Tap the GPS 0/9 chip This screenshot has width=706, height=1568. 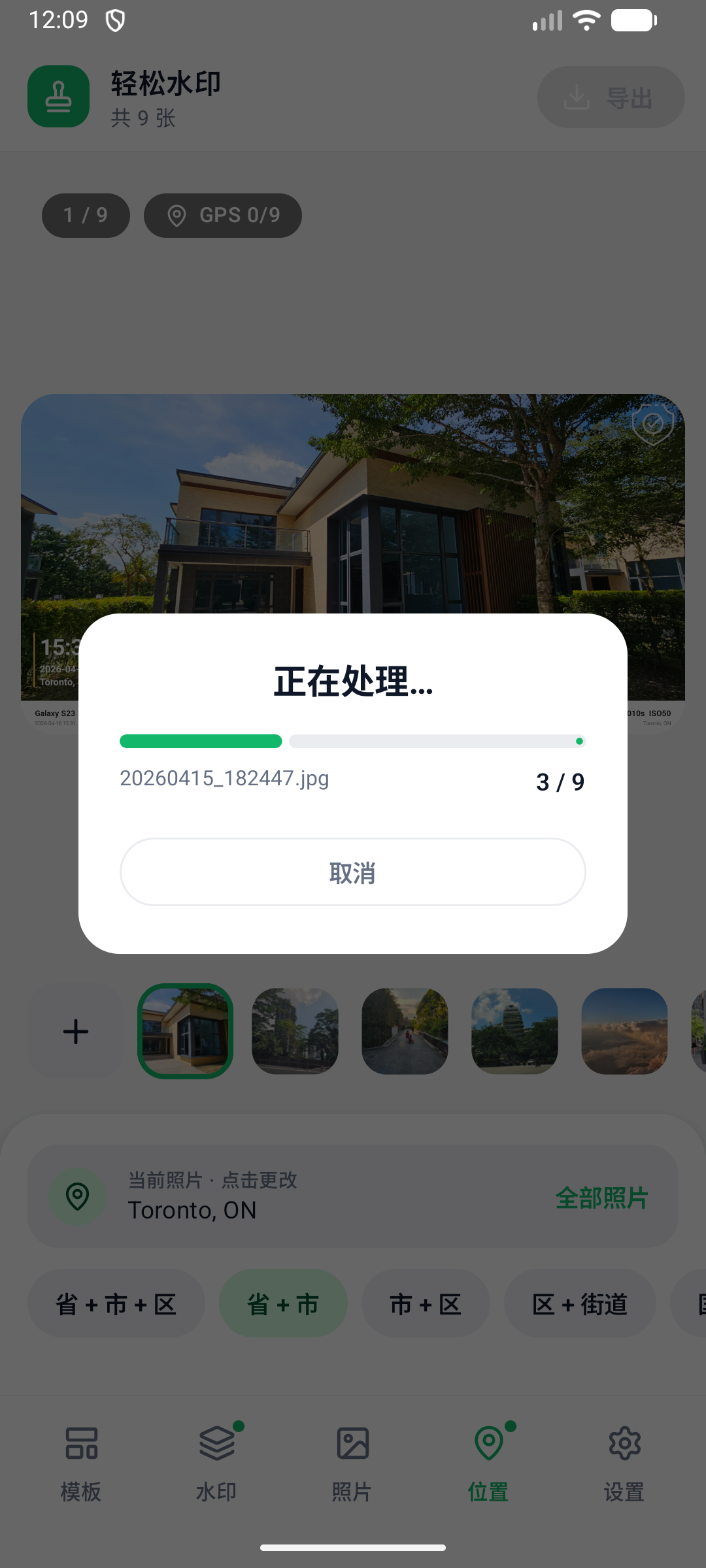pos(223,215)
